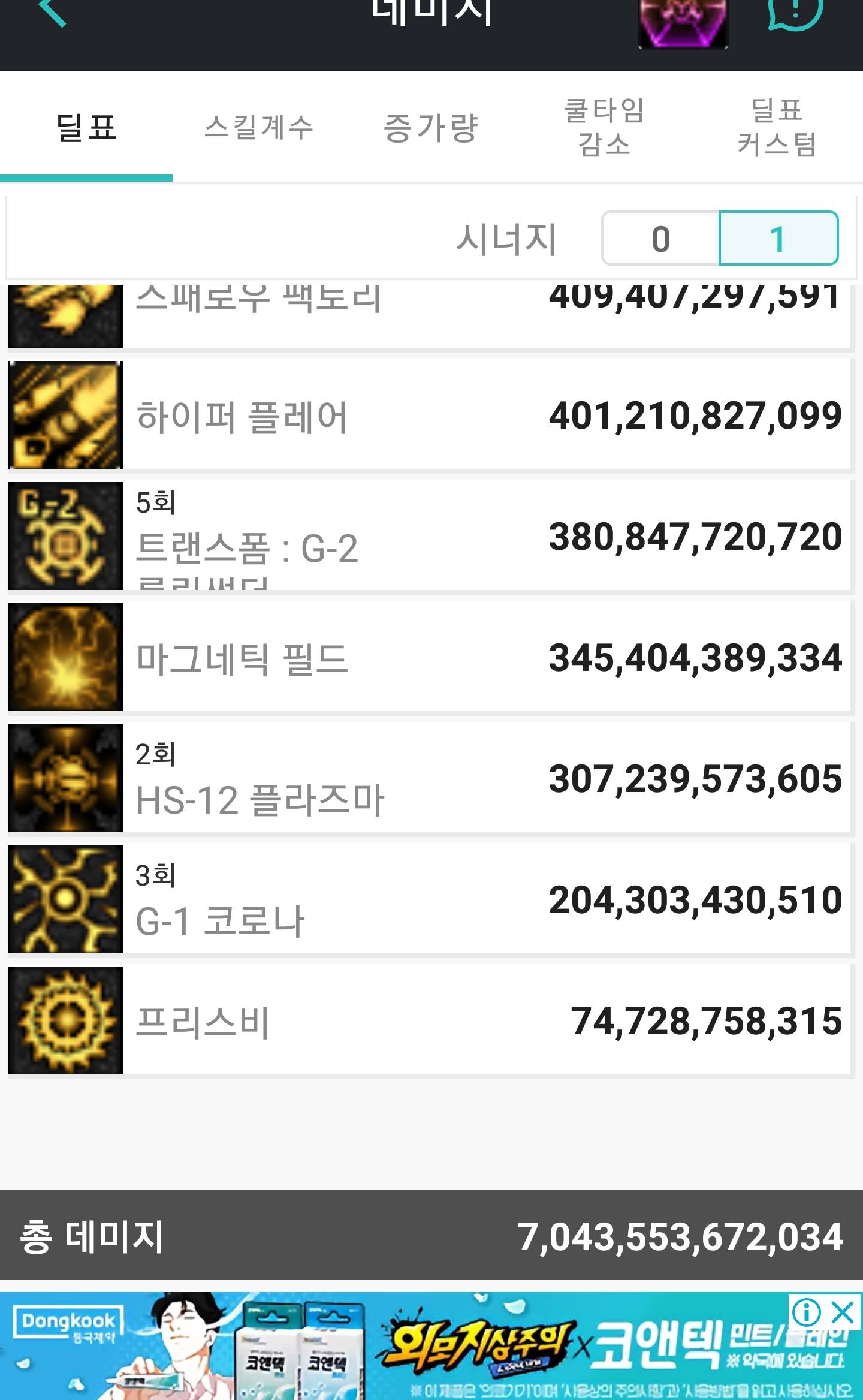This screenshot has height=1400, width=863.
Task: Open the 마그네틱 필드 skill row
Action: (429, 657)
